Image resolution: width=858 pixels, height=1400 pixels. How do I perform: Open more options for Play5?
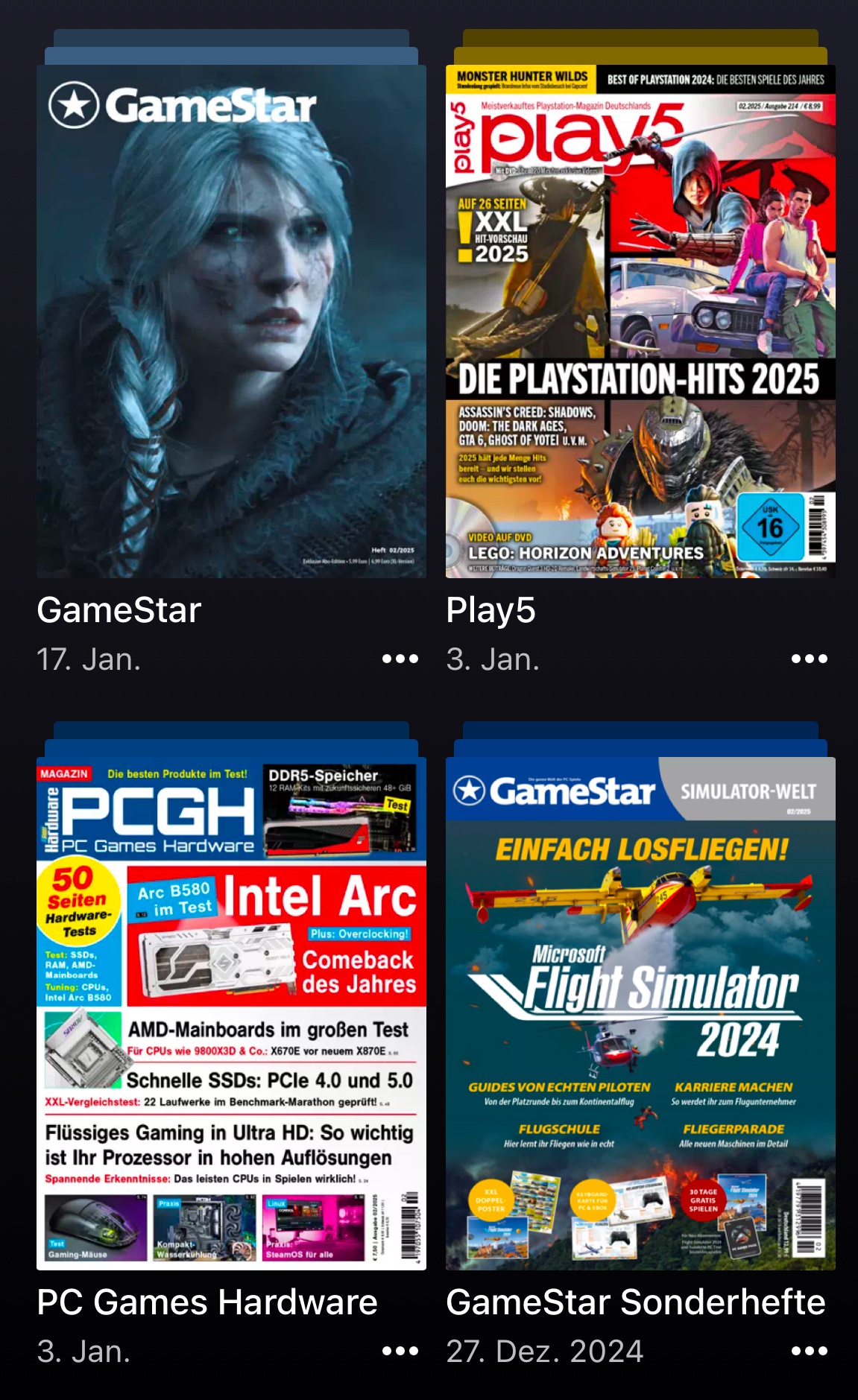click(810, 659)
